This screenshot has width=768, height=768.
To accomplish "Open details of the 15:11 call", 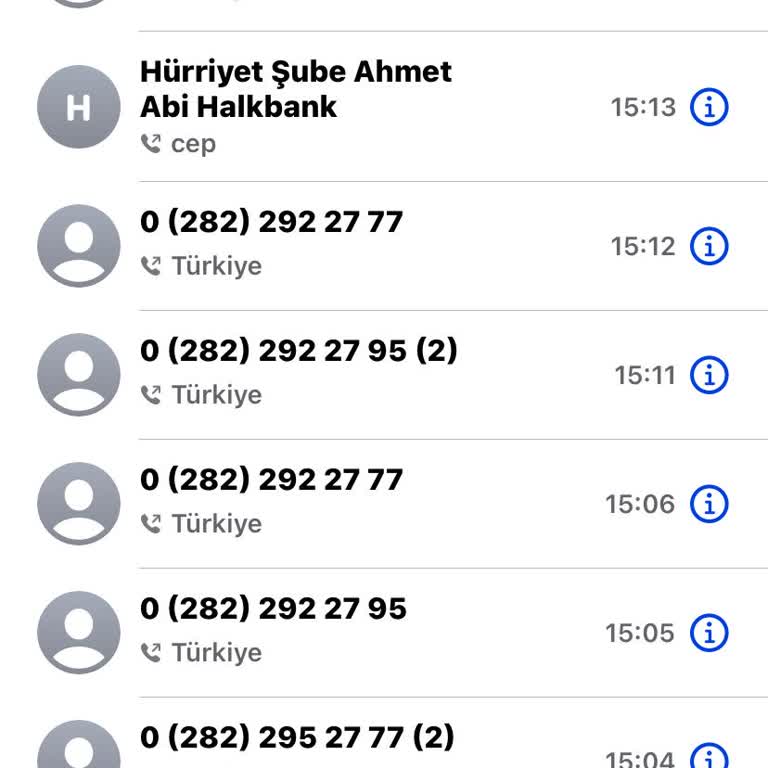I will point(710,375).
